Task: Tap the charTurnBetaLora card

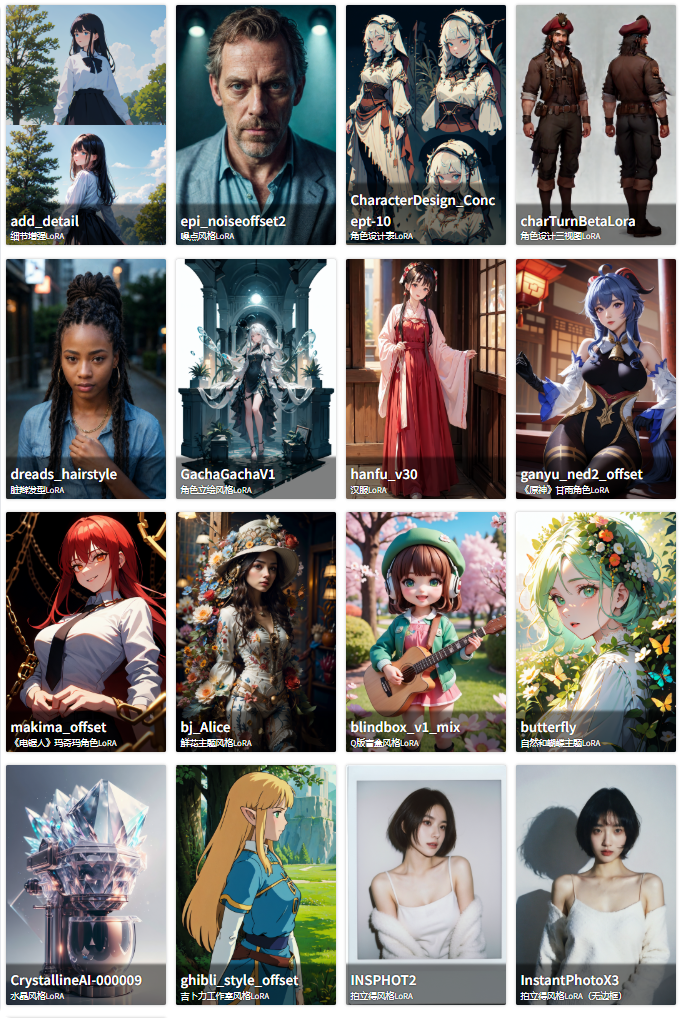Action: pos(596,125)
